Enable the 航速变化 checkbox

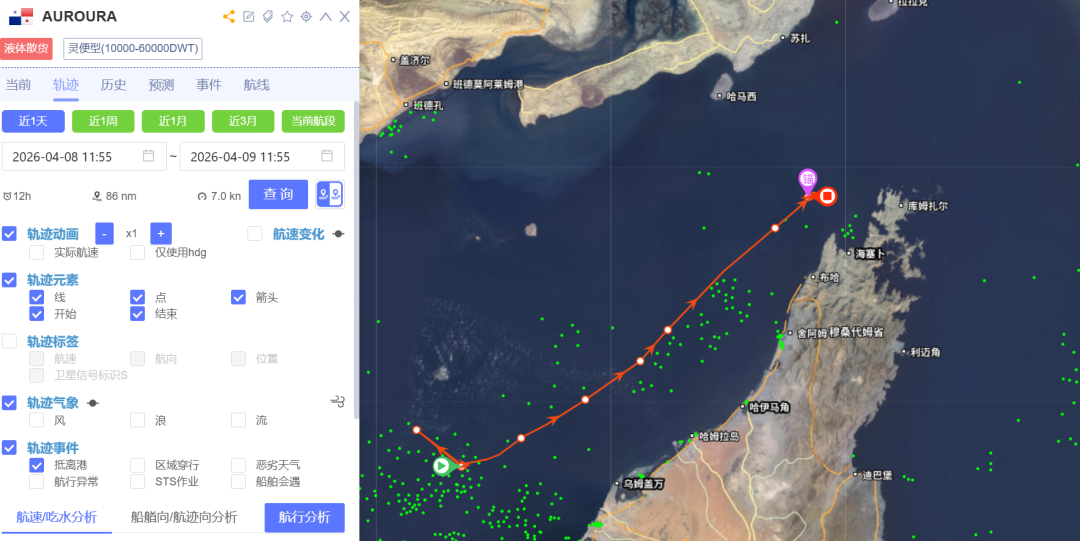(255, 233)
